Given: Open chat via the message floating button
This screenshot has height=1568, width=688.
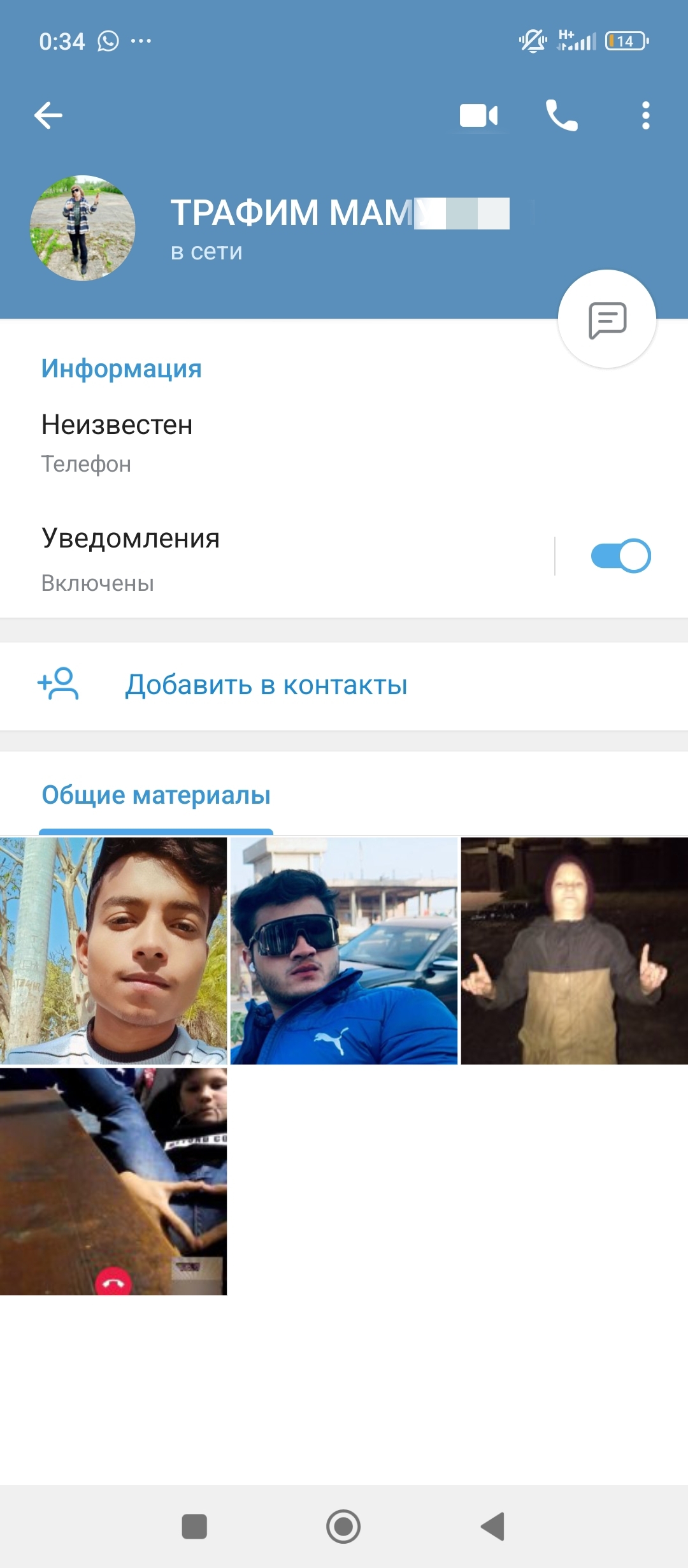Looking at the screenshot, I should click(607, 319).
